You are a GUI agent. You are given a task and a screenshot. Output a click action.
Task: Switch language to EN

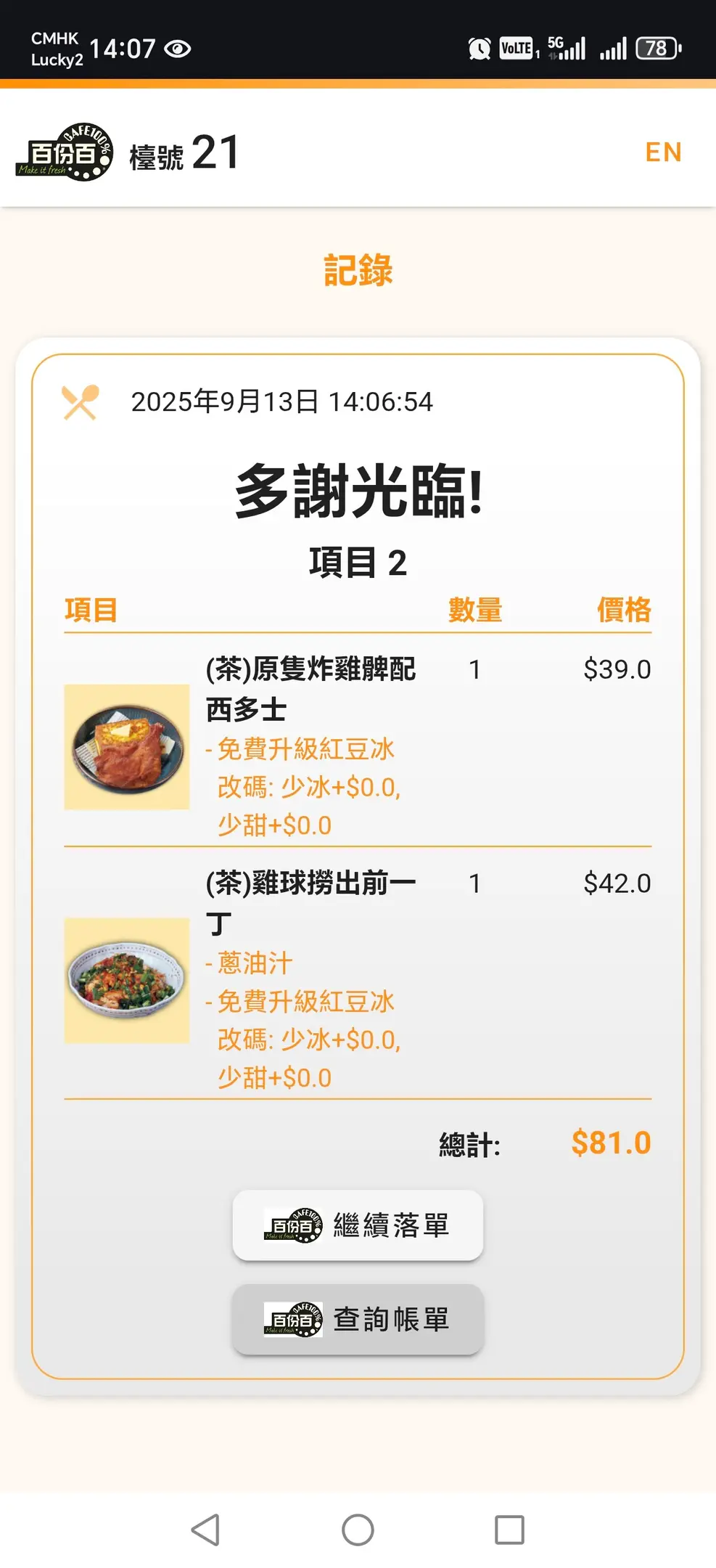(x=663, y=152)
